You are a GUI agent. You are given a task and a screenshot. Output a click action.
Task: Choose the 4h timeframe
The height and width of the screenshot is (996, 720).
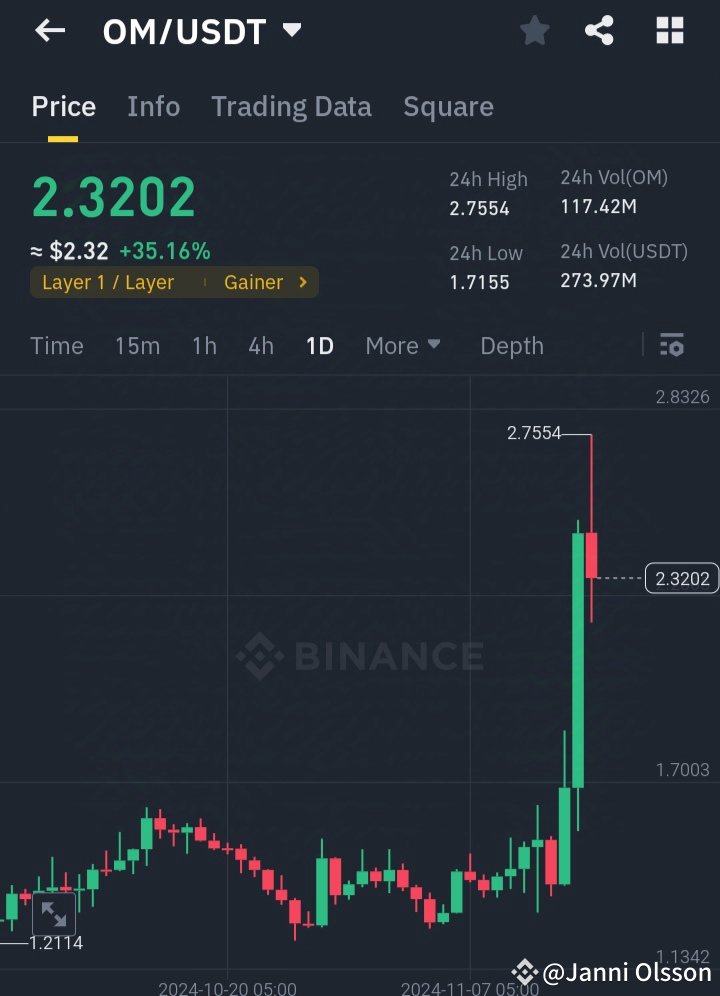(x=260, y=346)
